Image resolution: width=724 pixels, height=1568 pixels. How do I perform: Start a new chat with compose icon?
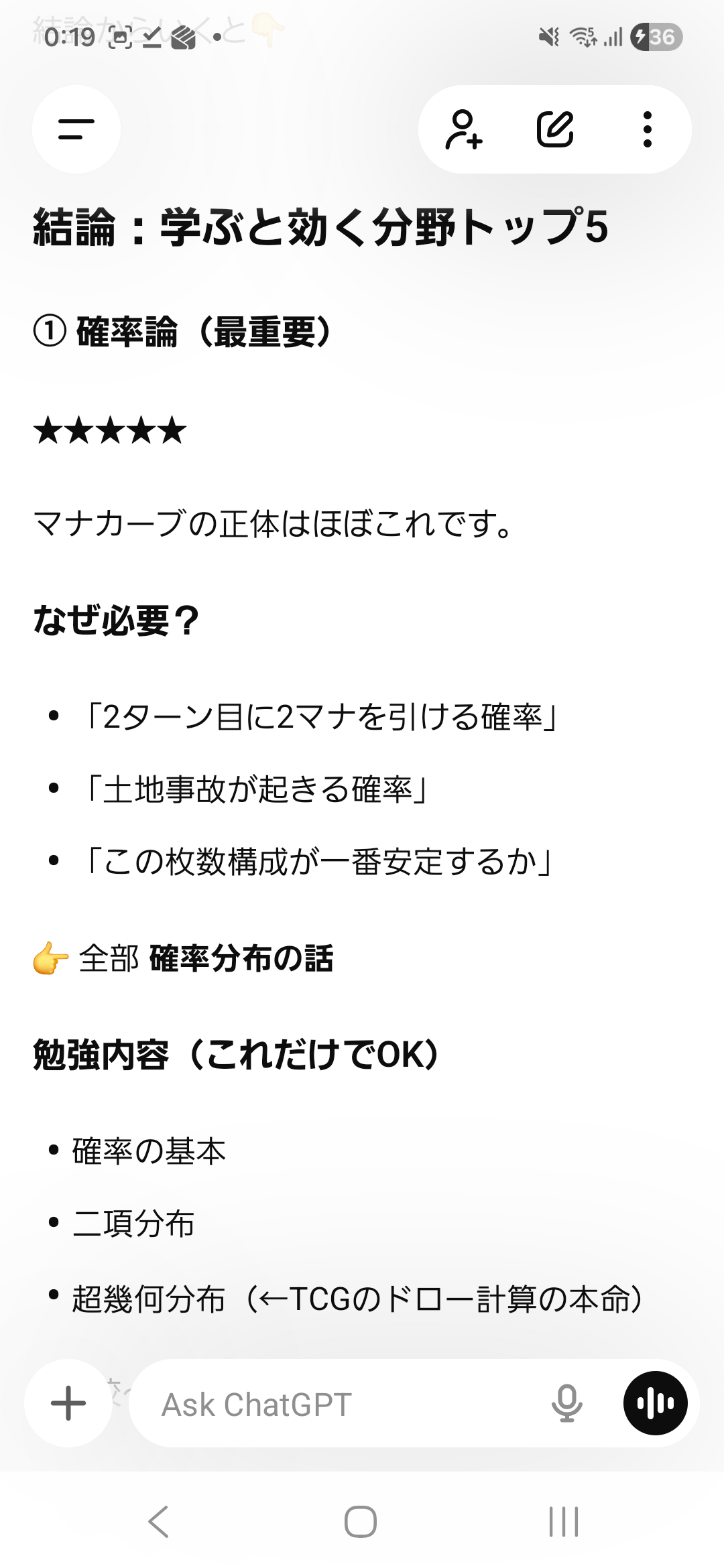pos(555,129)
